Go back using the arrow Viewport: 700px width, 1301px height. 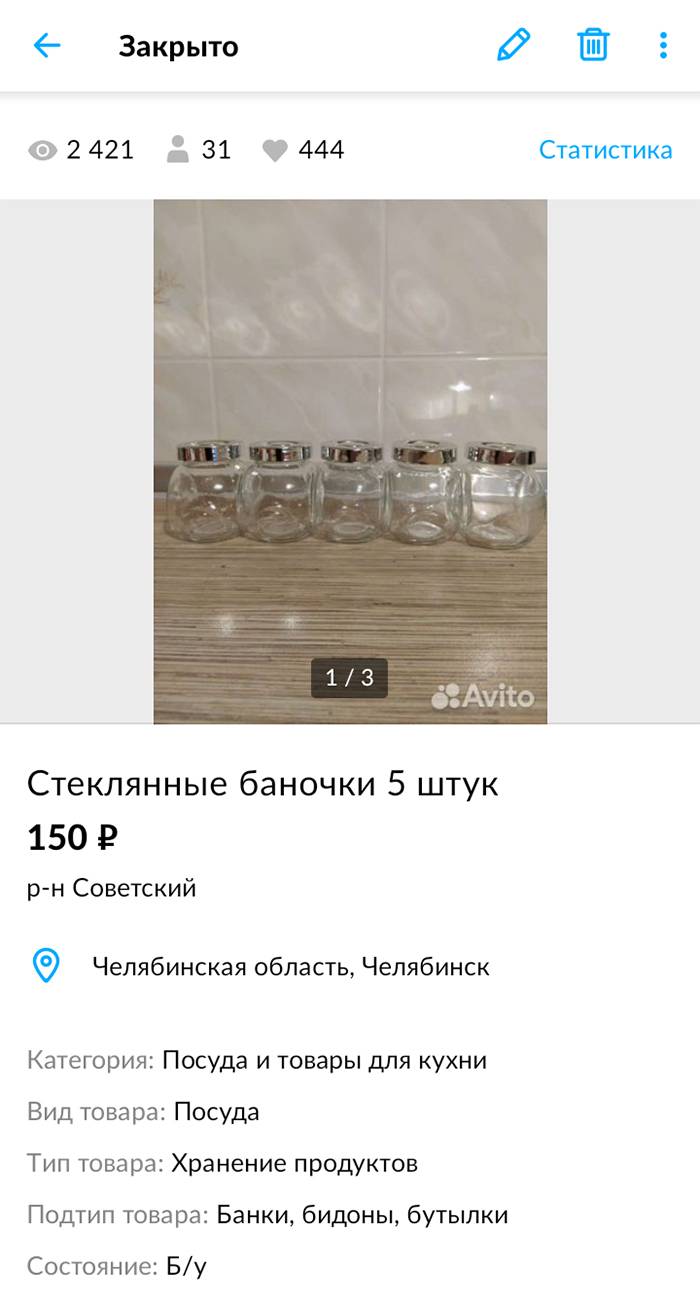[x=47, y=46]
